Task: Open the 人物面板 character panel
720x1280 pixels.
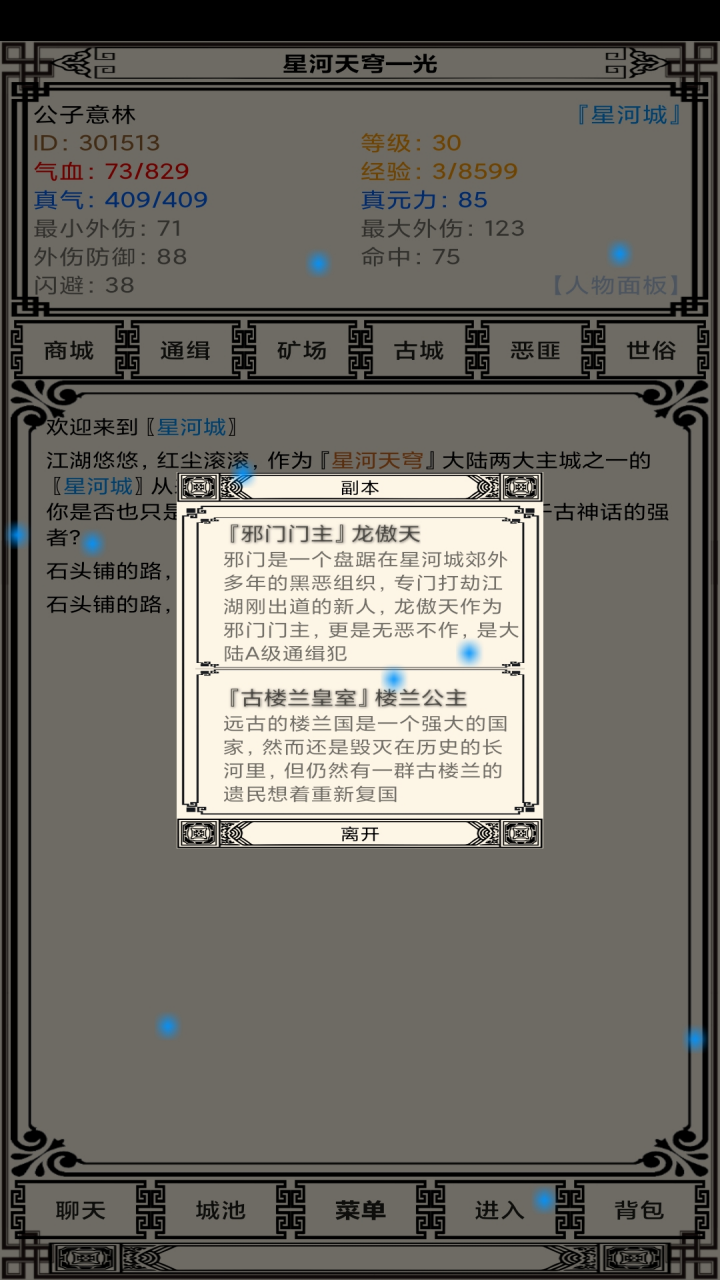Action: click(x=616, y=285)
